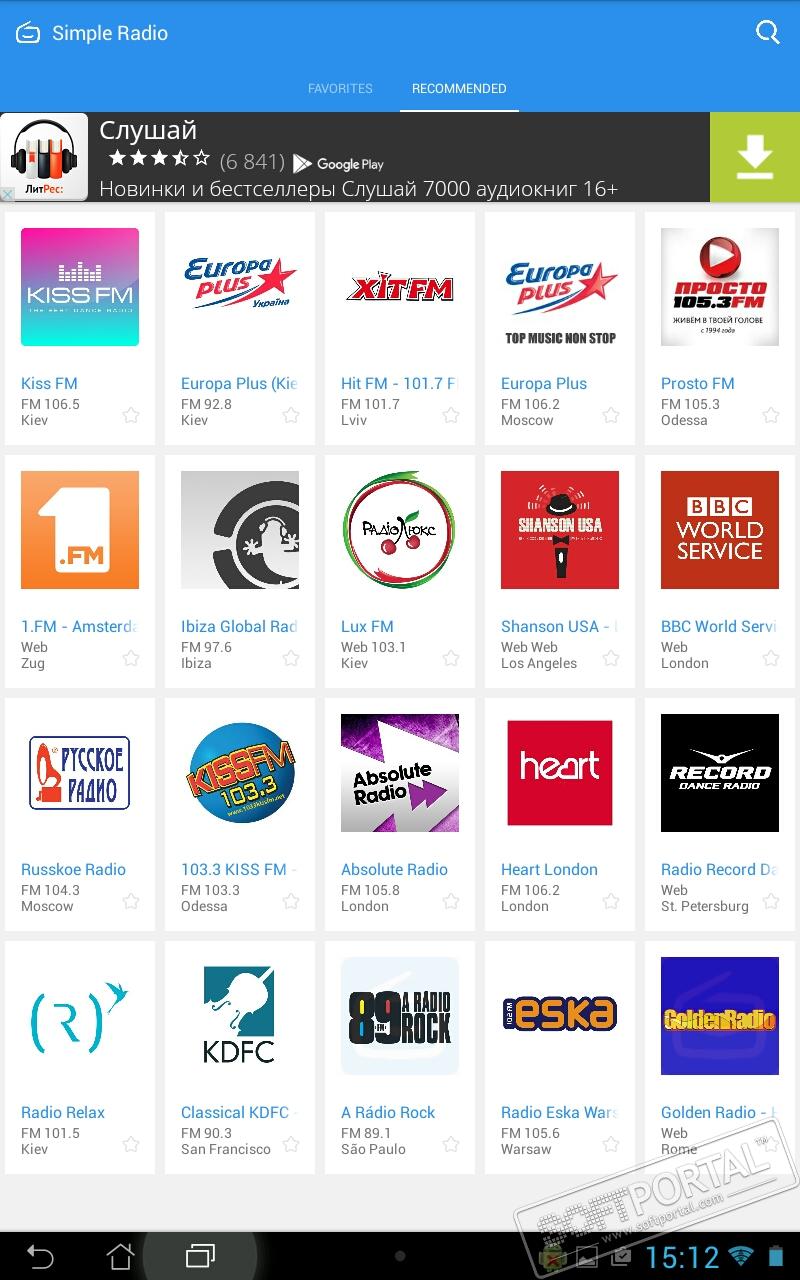Viewport: 800px width, 1280px height.
Task: Switch to the Favorites tab
Action: point(340,88)
